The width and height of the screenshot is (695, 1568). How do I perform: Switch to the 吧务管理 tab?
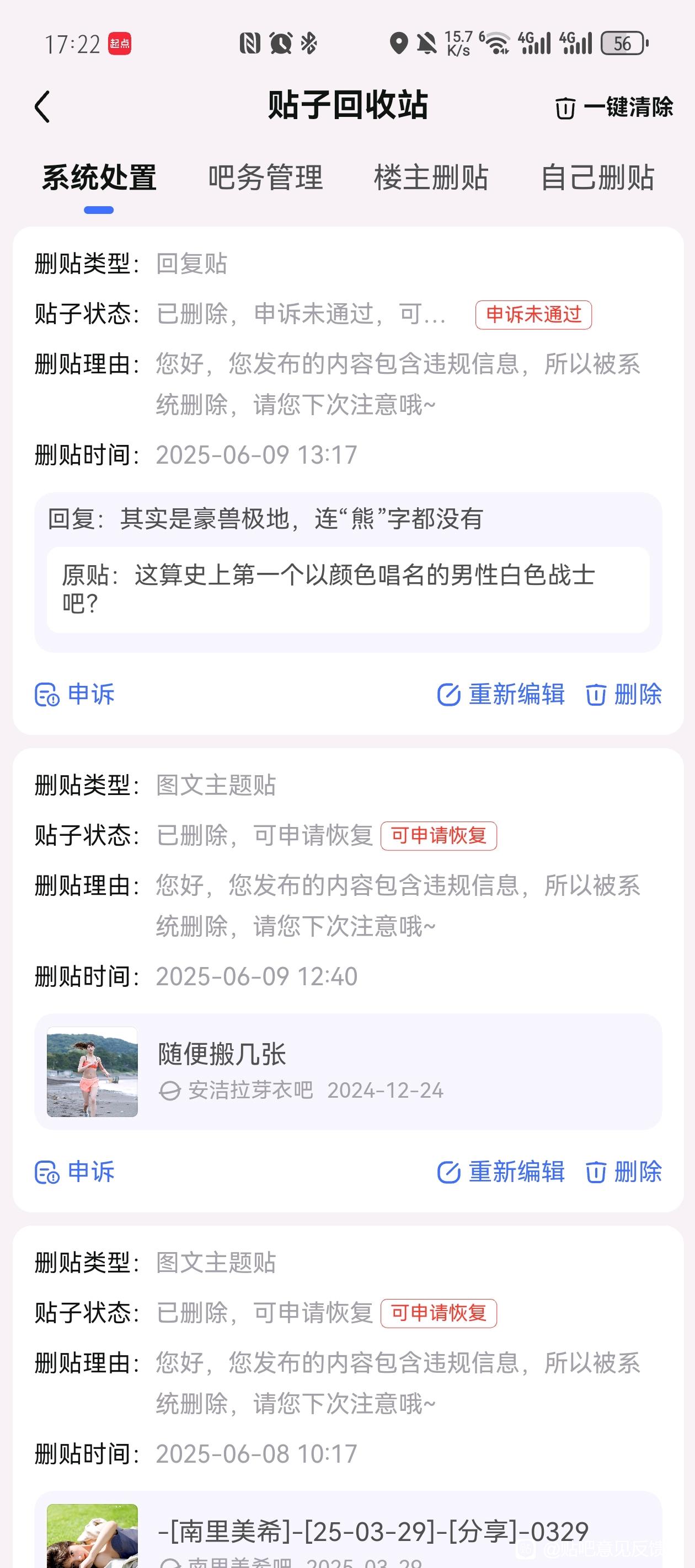click(265, 178)
